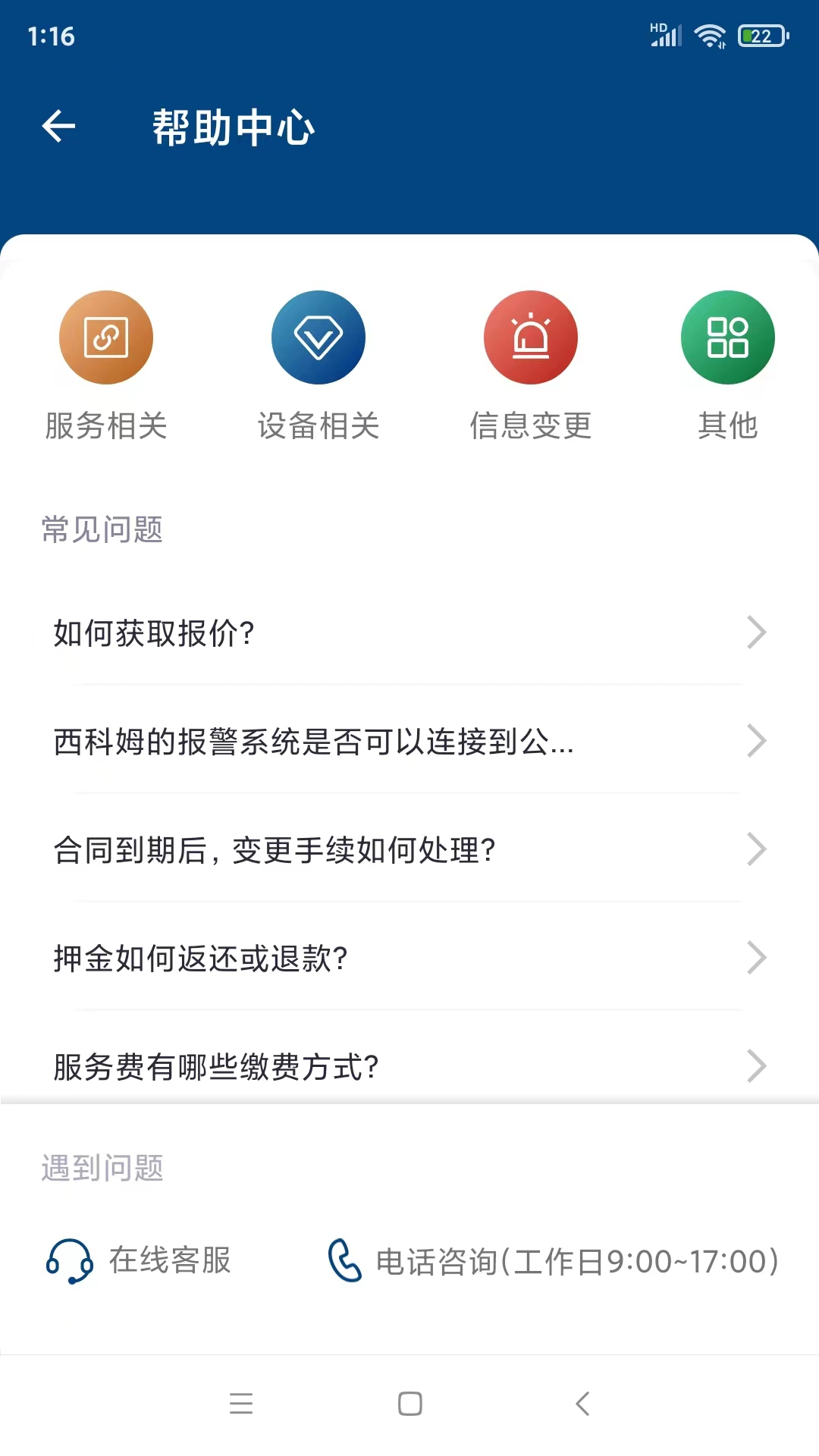Expand the 押金如何返还或退款 chevron
The height and width of the screenshot is (1456, 819).
point(756,958)
